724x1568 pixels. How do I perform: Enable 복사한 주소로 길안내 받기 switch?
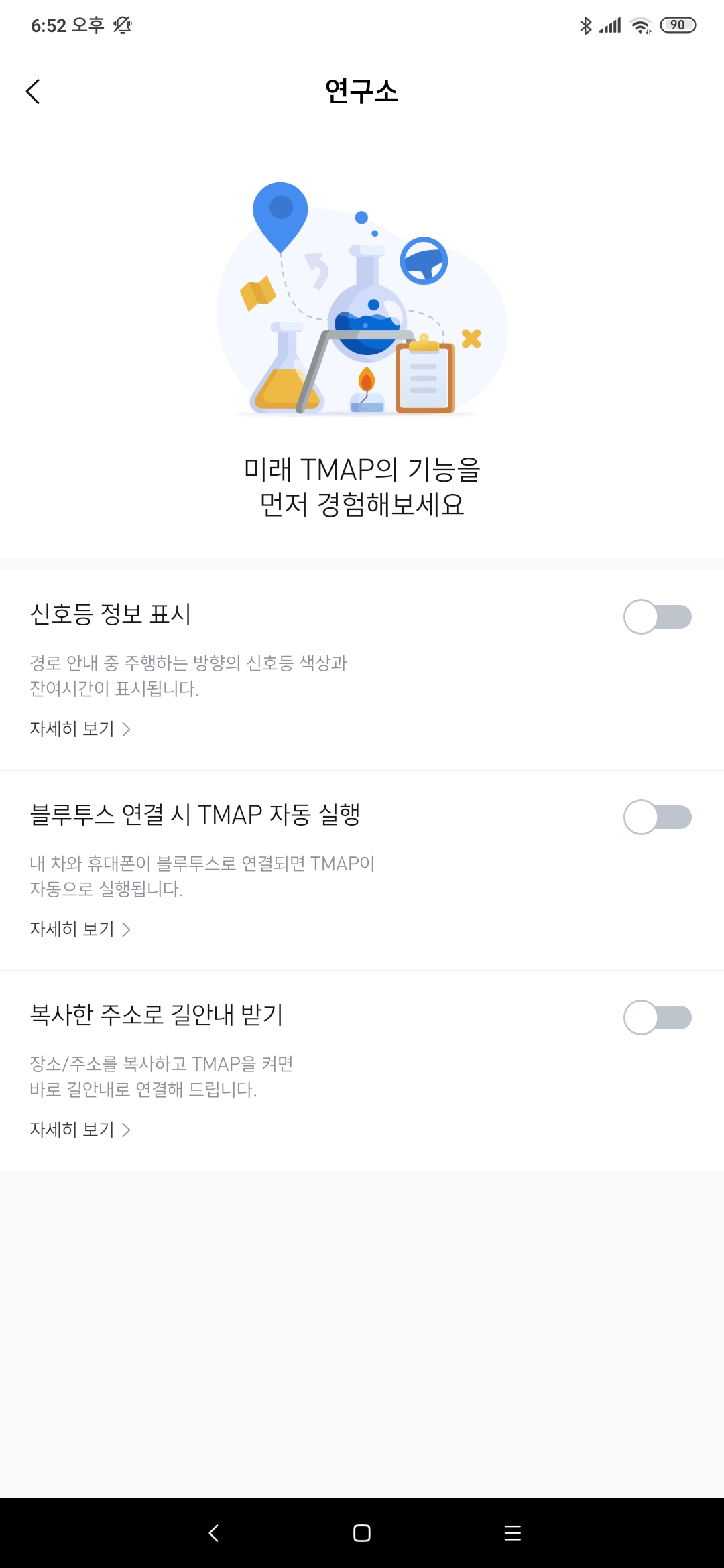click(x=658, y=1017)
